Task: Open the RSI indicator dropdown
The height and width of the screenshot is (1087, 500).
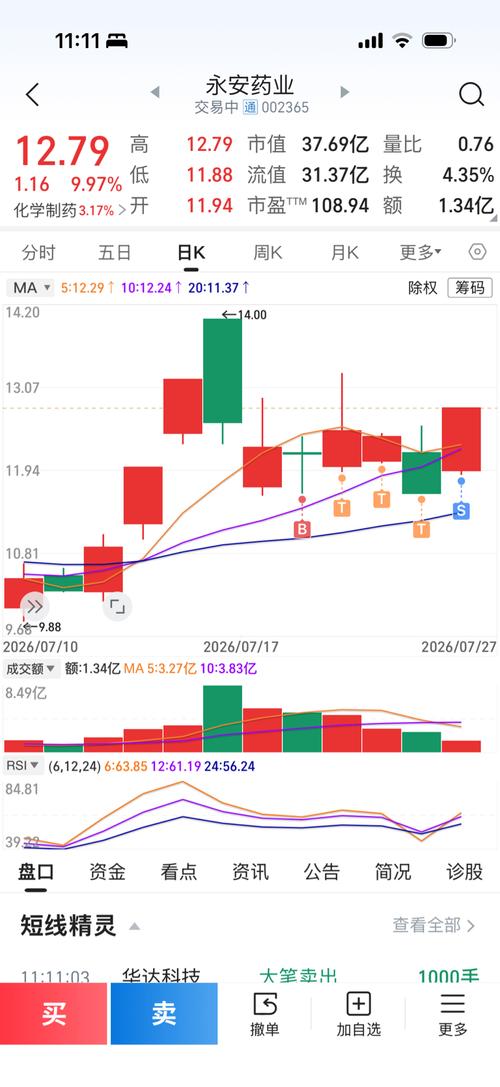Action: [23, 766]
